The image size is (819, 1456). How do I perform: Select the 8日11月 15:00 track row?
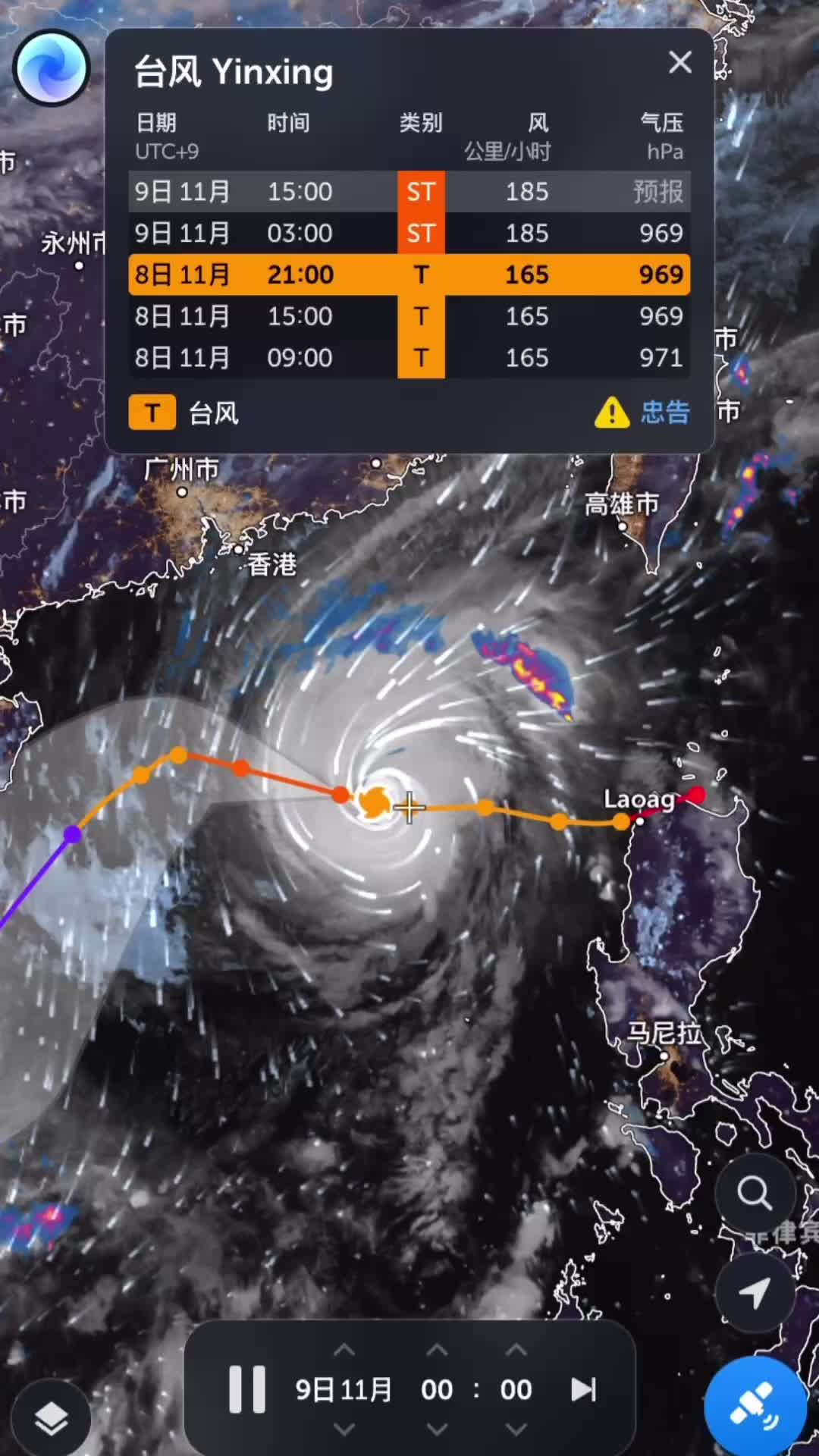[409, 316]
